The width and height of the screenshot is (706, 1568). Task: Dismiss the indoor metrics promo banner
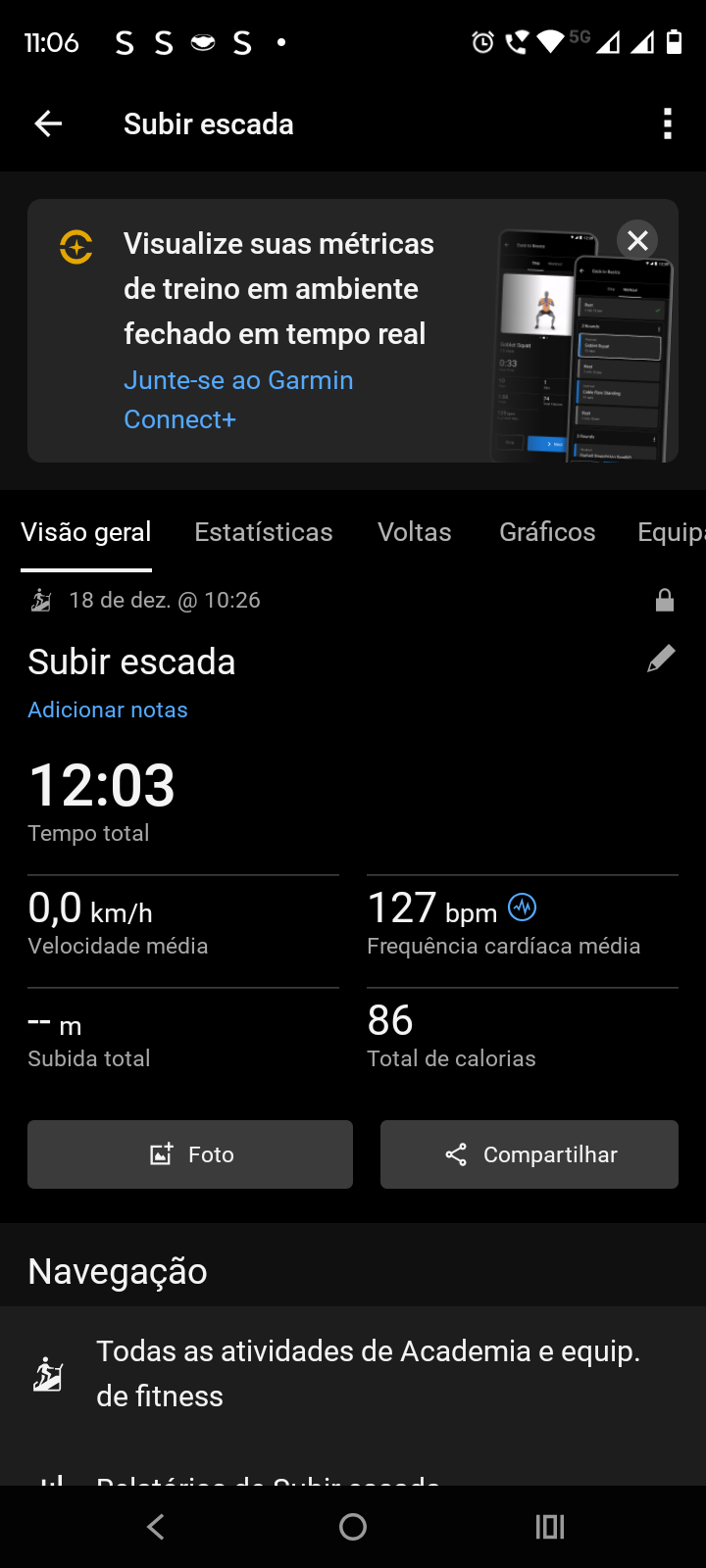[637, 240]
